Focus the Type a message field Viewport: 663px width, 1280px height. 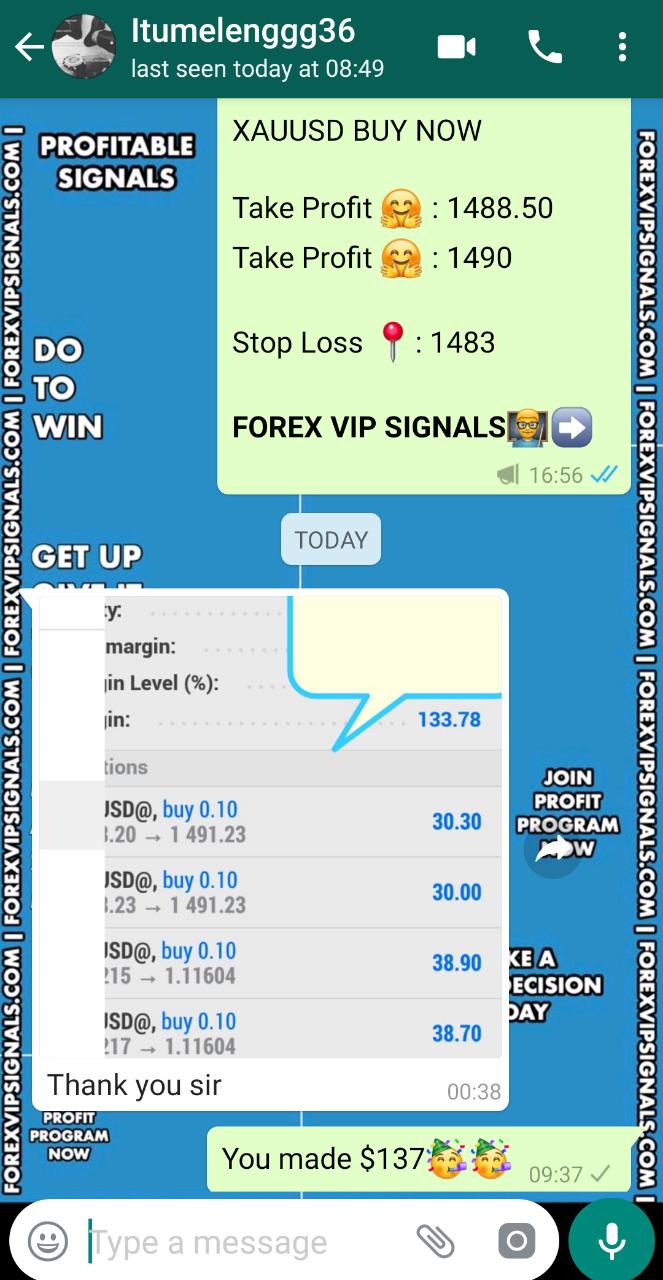[240, 1242]
